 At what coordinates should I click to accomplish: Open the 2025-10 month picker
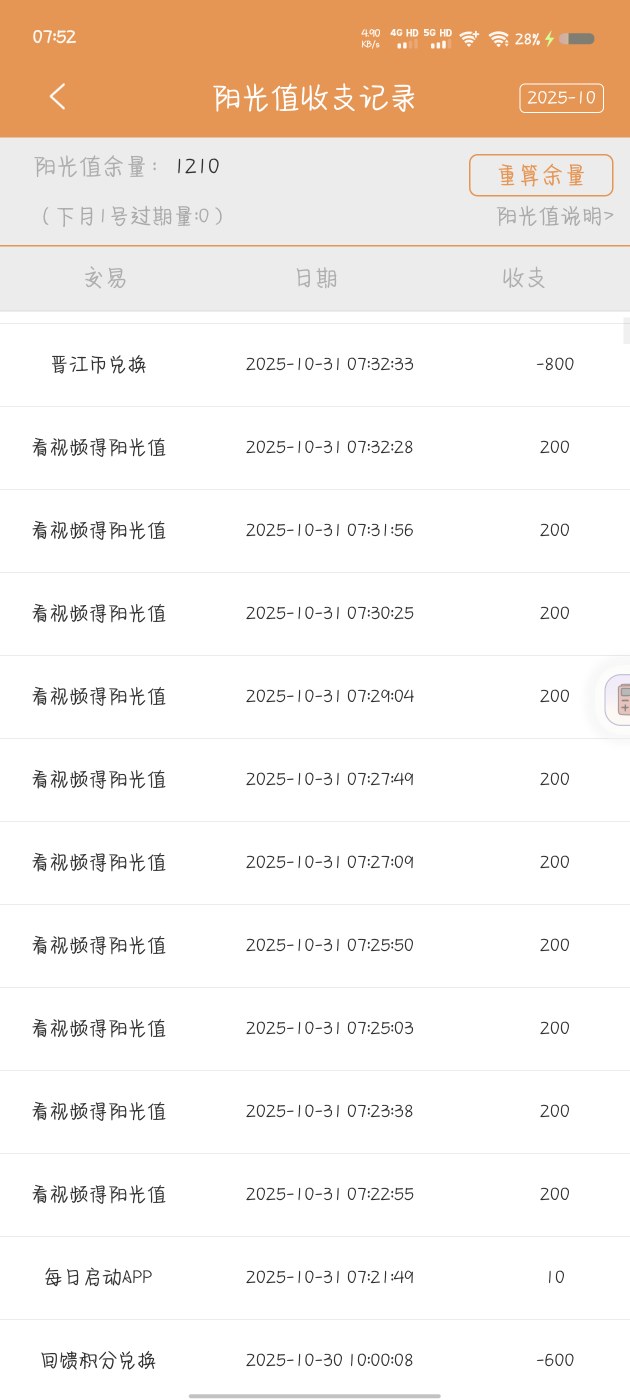coord(561,98)
